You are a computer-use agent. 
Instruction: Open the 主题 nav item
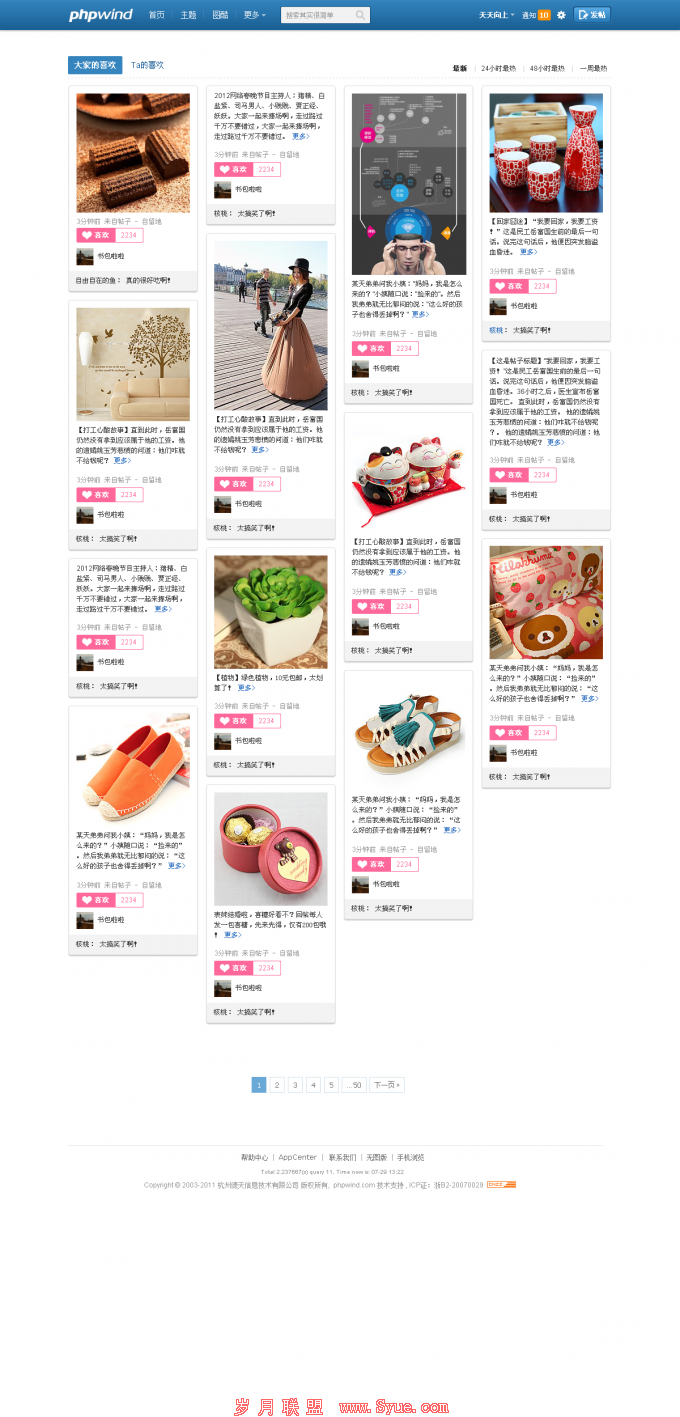[188, 15]
